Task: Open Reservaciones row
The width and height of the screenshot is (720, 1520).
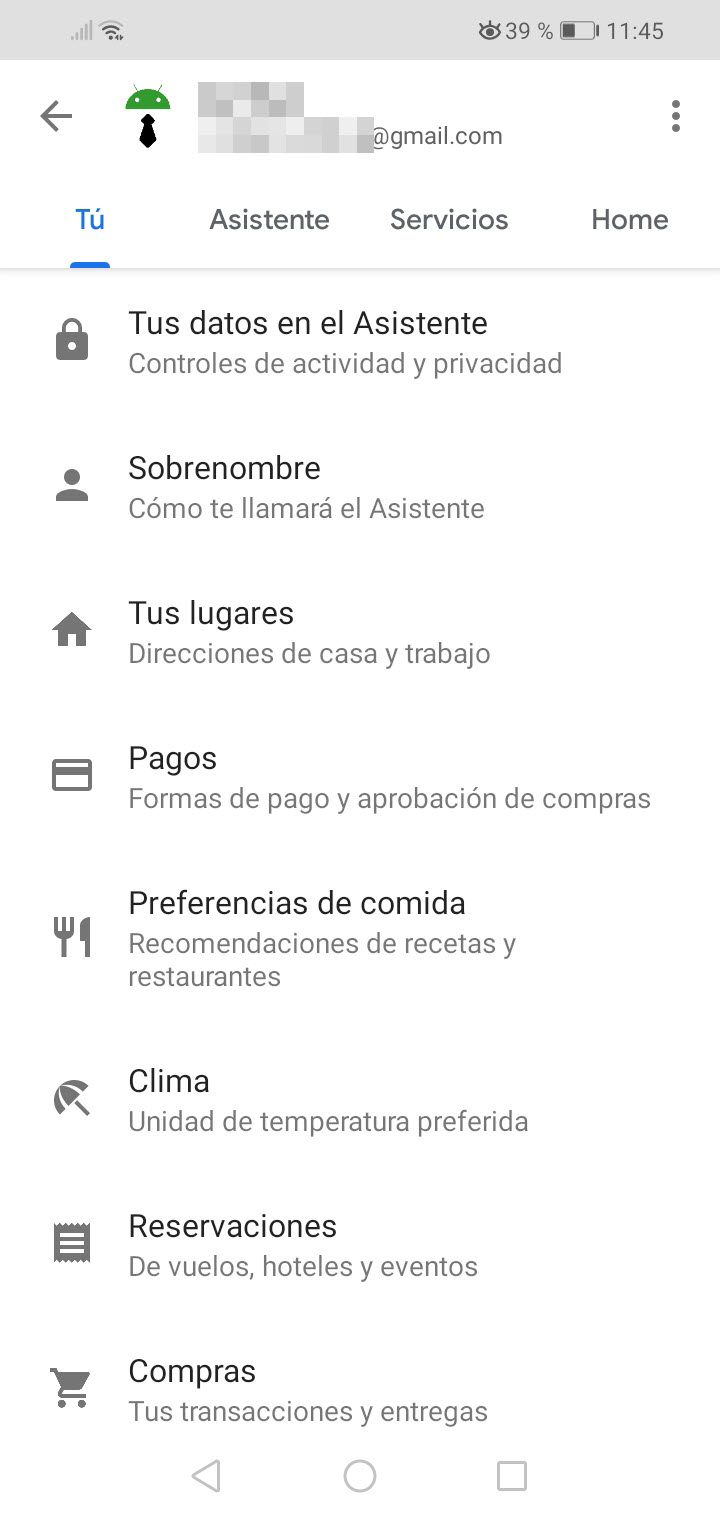Action: pyautogui.click(x=303, y=1245)
